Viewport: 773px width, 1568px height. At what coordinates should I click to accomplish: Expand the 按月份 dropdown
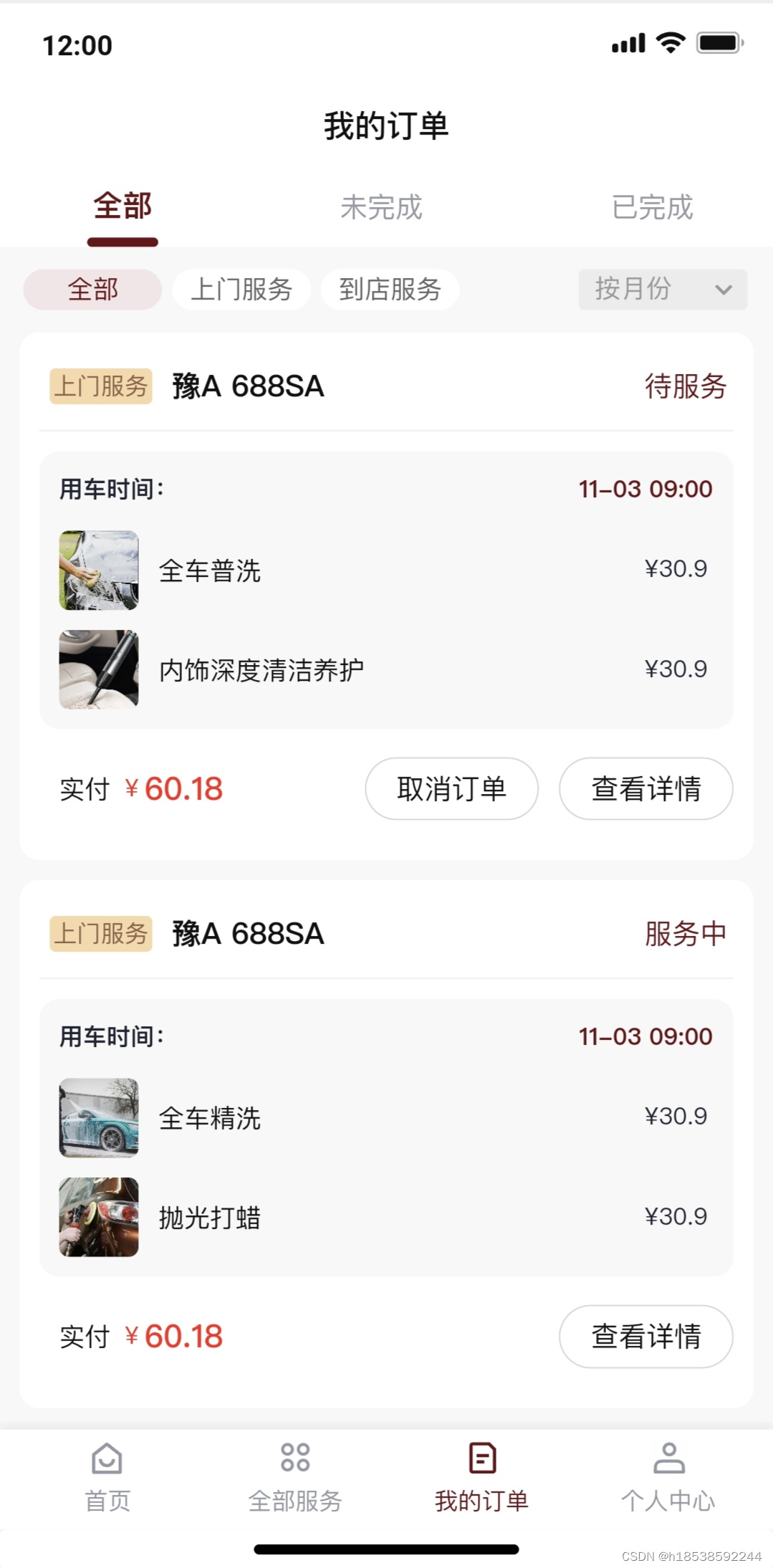(x=662, y=290)
